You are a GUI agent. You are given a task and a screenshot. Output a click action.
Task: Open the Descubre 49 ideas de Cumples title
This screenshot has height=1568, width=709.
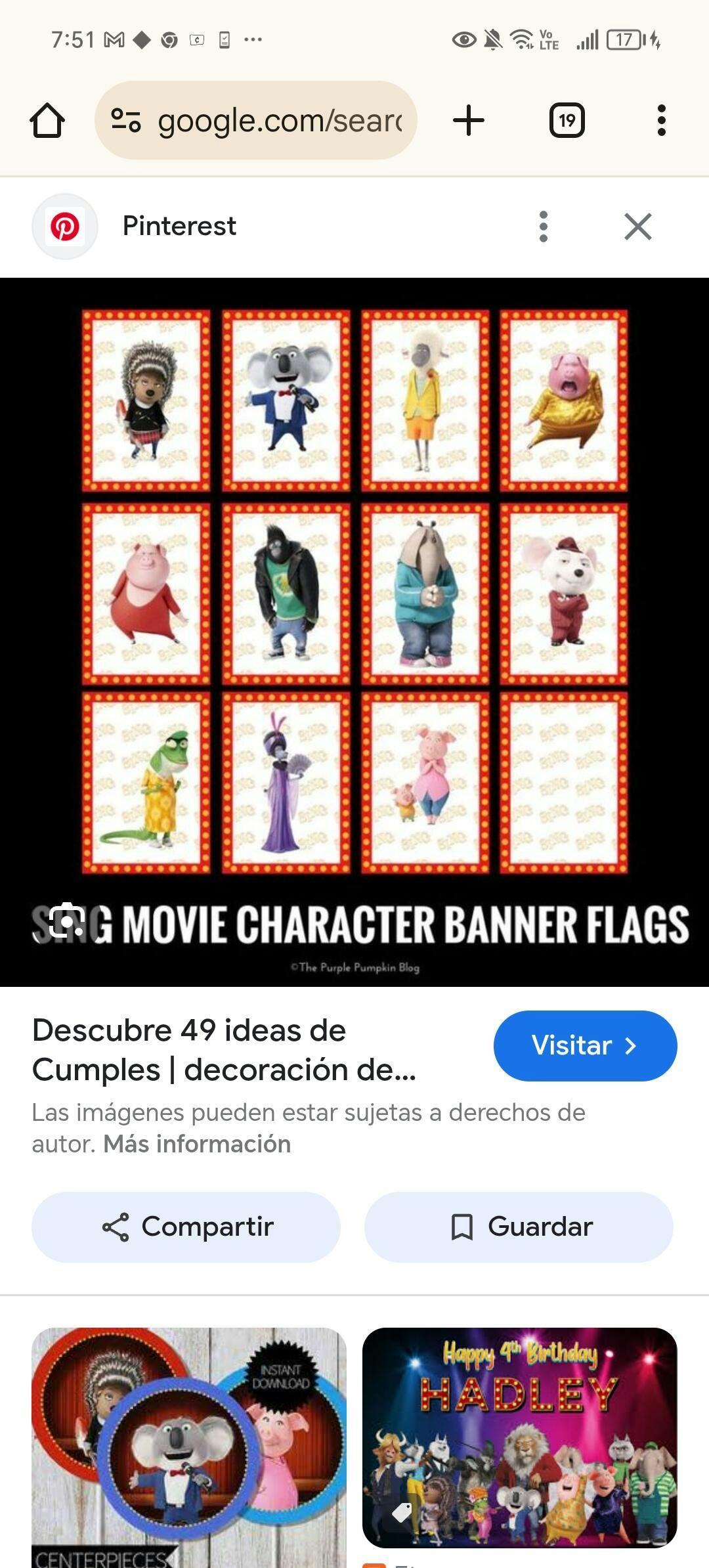223,1049
